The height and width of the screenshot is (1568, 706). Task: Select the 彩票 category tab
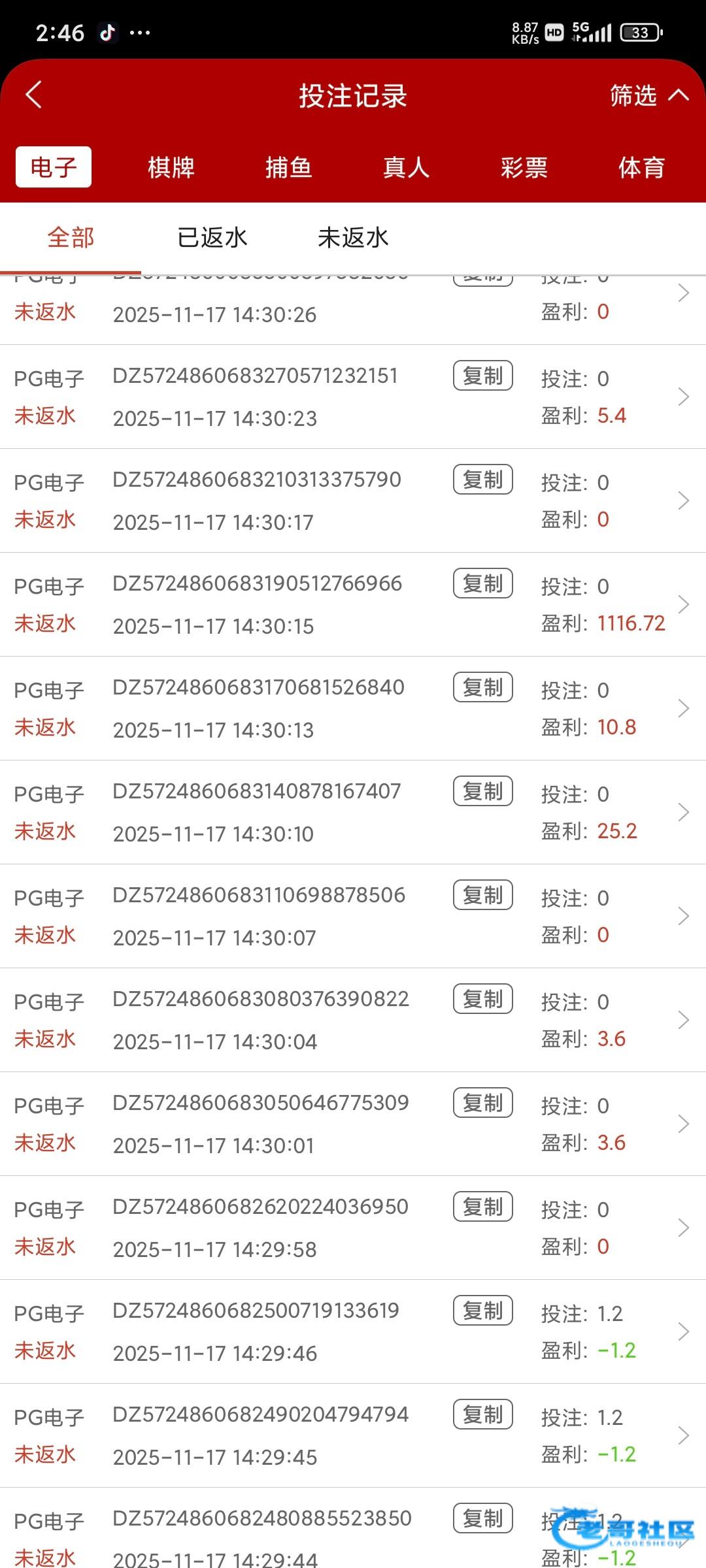(524, 167)
